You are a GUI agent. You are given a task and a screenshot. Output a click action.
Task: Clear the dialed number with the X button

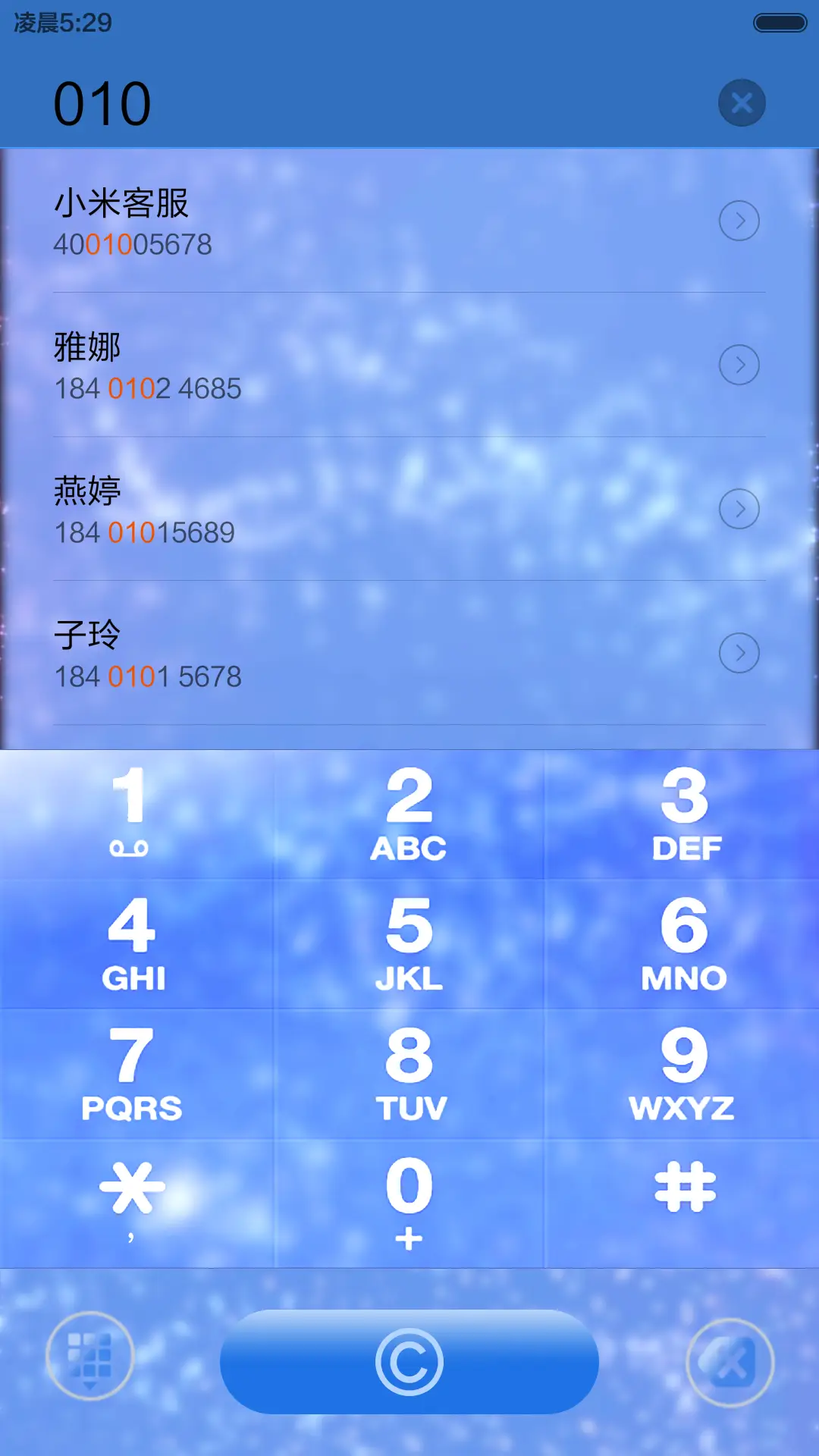click(x=742, y=102)
